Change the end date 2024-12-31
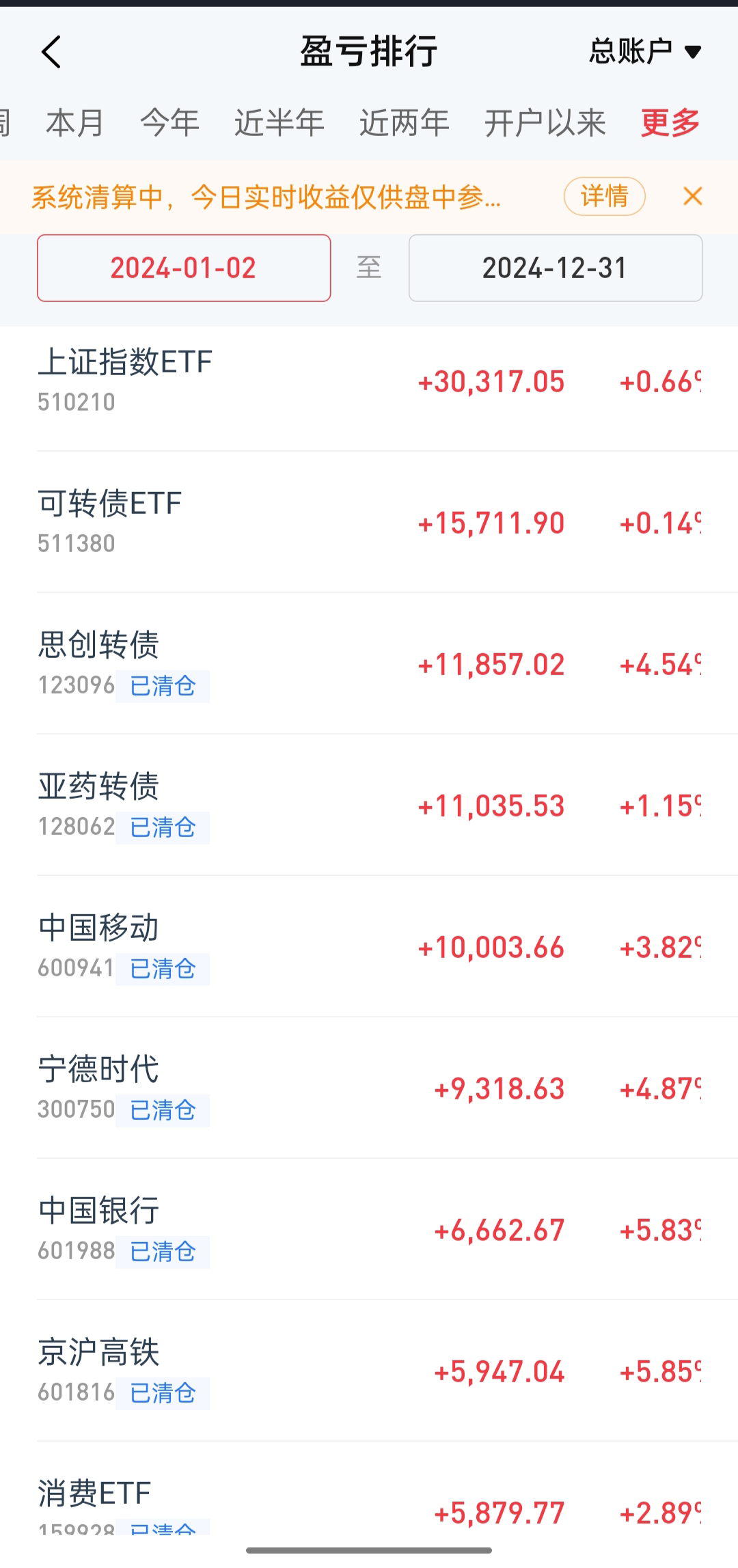Viewport: 738px width, 1568px height. 555,268
